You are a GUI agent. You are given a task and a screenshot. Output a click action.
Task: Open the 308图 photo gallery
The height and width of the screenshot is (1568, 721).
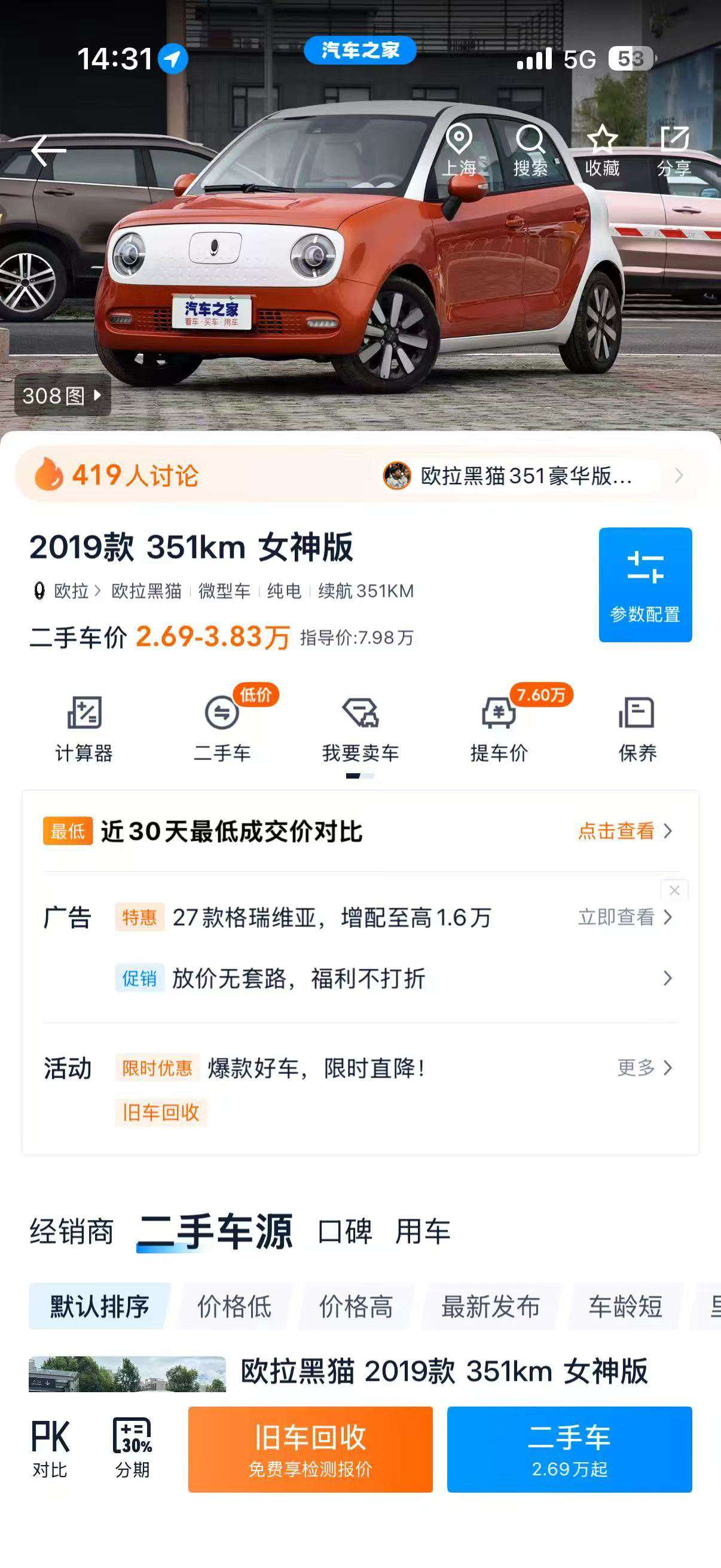click(62, 396)
